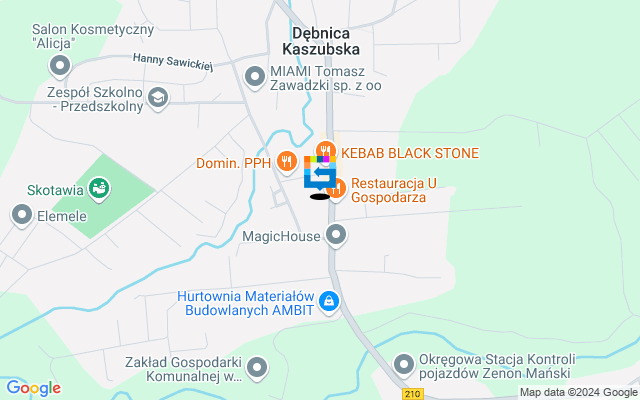Open the MagicHouse place marker
The width and height of the screenshot is (640, 400).
(337, 236)
